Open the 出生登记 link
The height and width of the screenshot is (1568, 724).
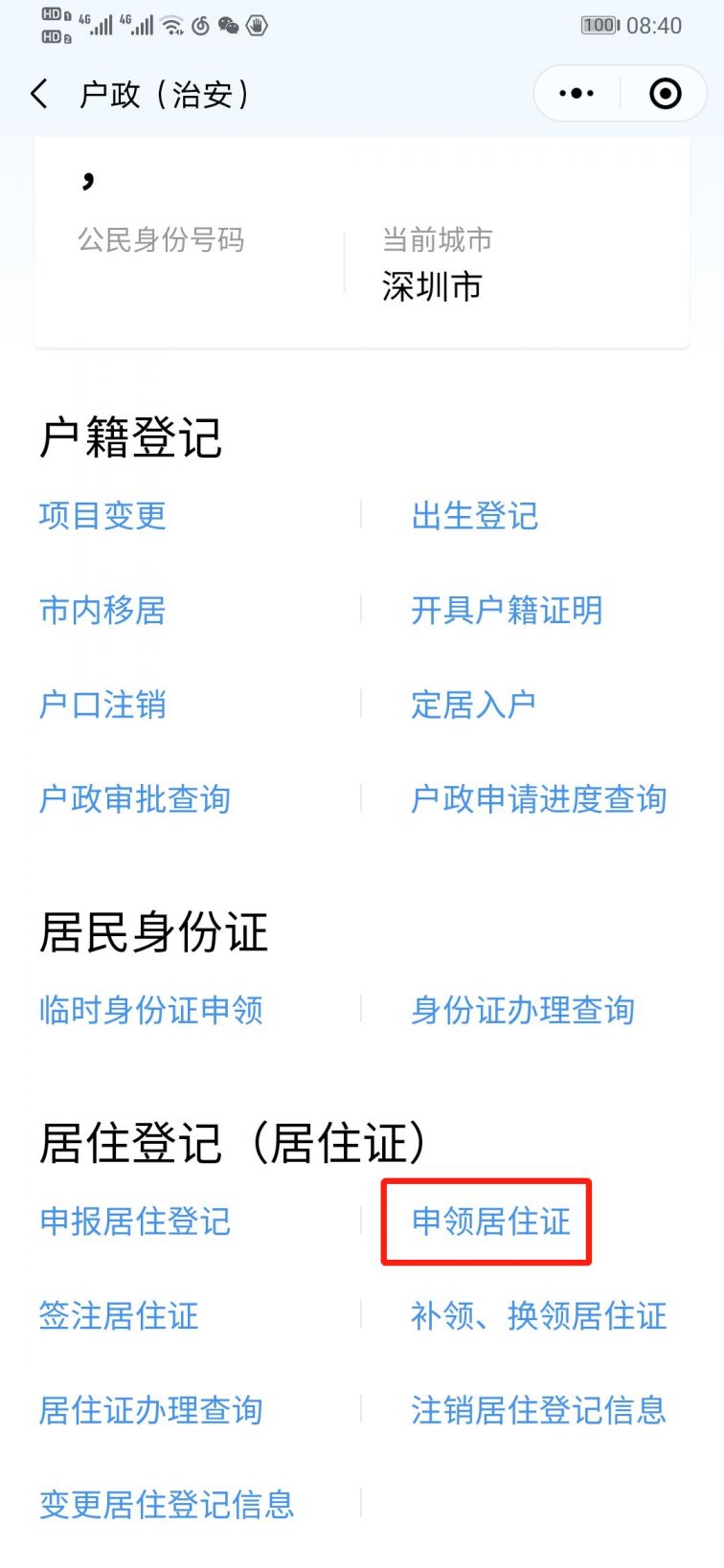(475, 516)
